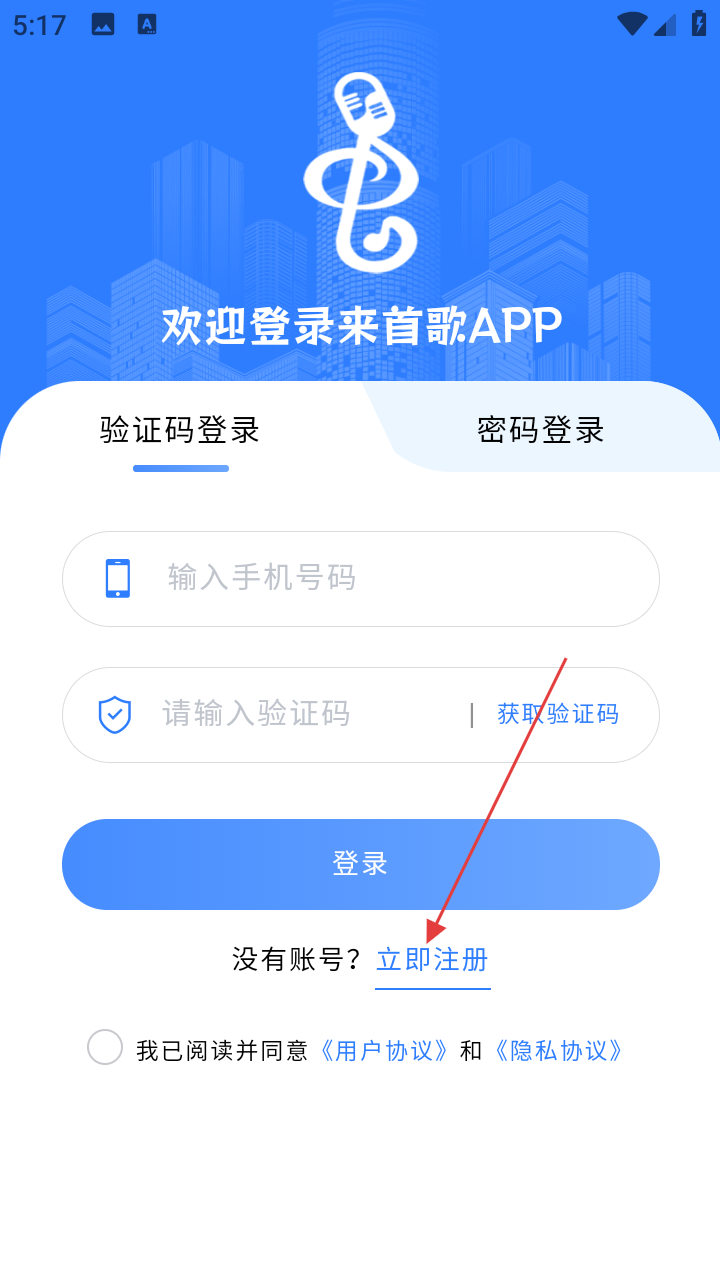Viewport: 720px width, 1280px height.
Task: Tap 获取验证码 to request a code
Action: click(x=558, y=714)
